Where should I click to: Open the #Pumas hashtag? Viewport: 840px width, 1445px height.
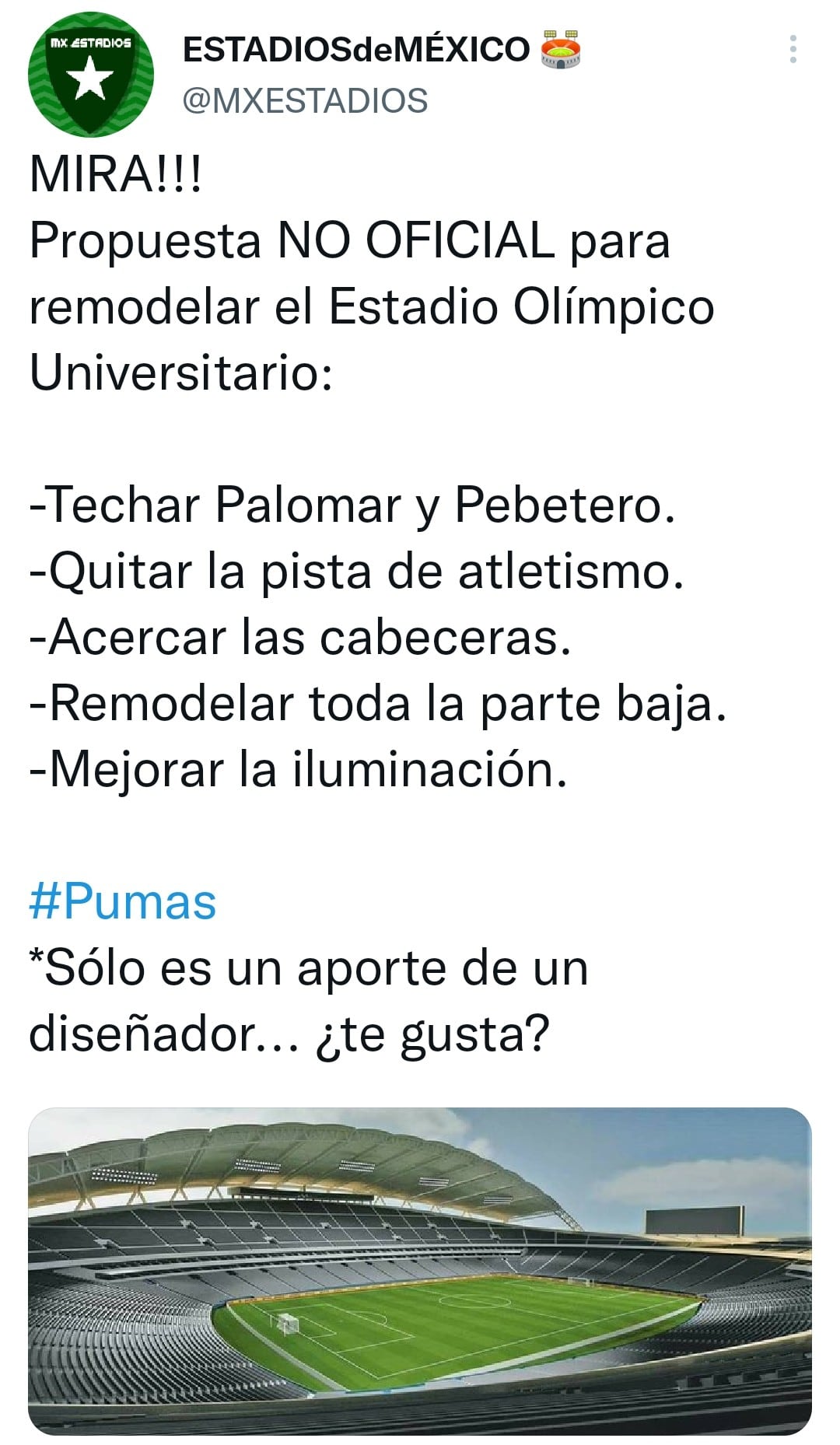point(123,902)
